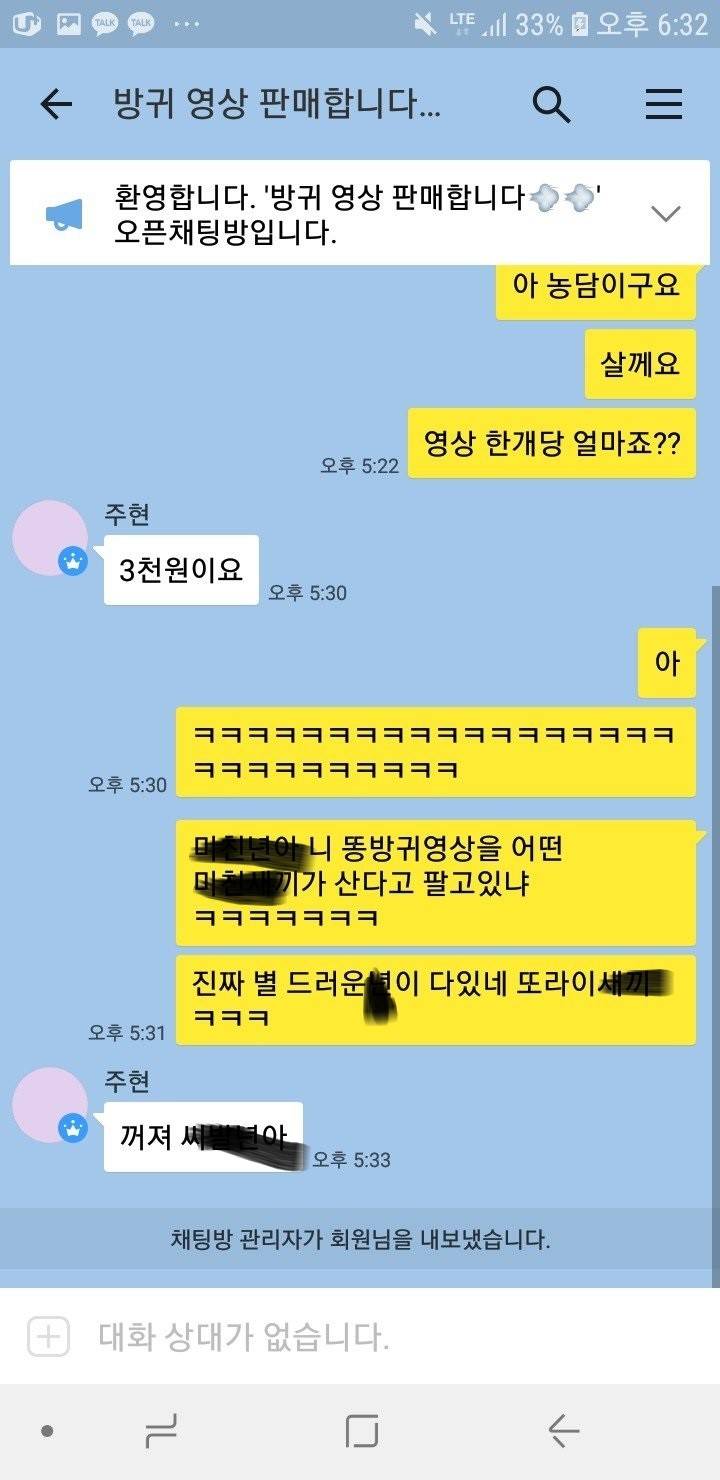Open 주현's profile beside the 3천원이요 message
The width and height of the screenshot is (720, 1480).
click(50, 539)
